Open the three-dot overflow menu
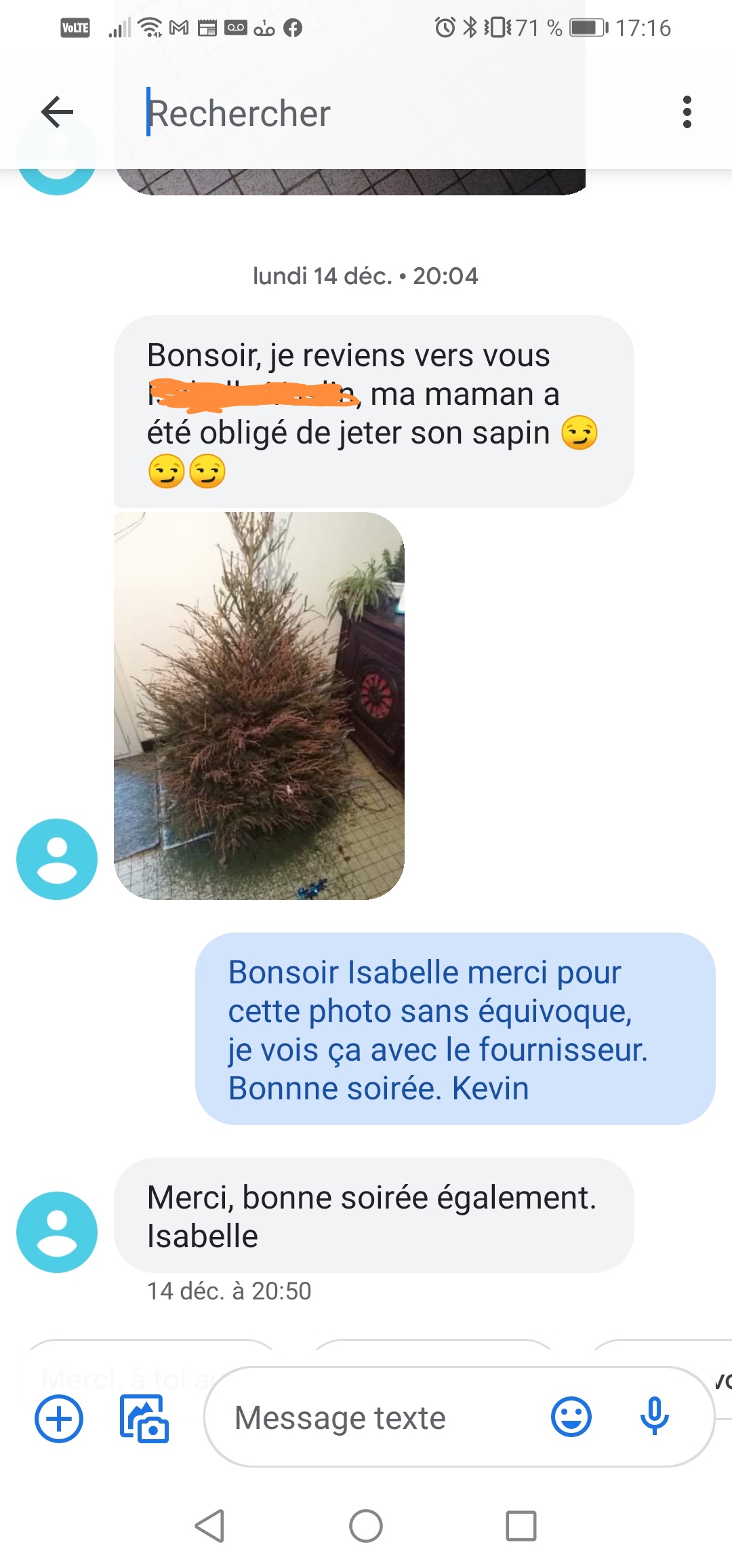 point(687,112)
